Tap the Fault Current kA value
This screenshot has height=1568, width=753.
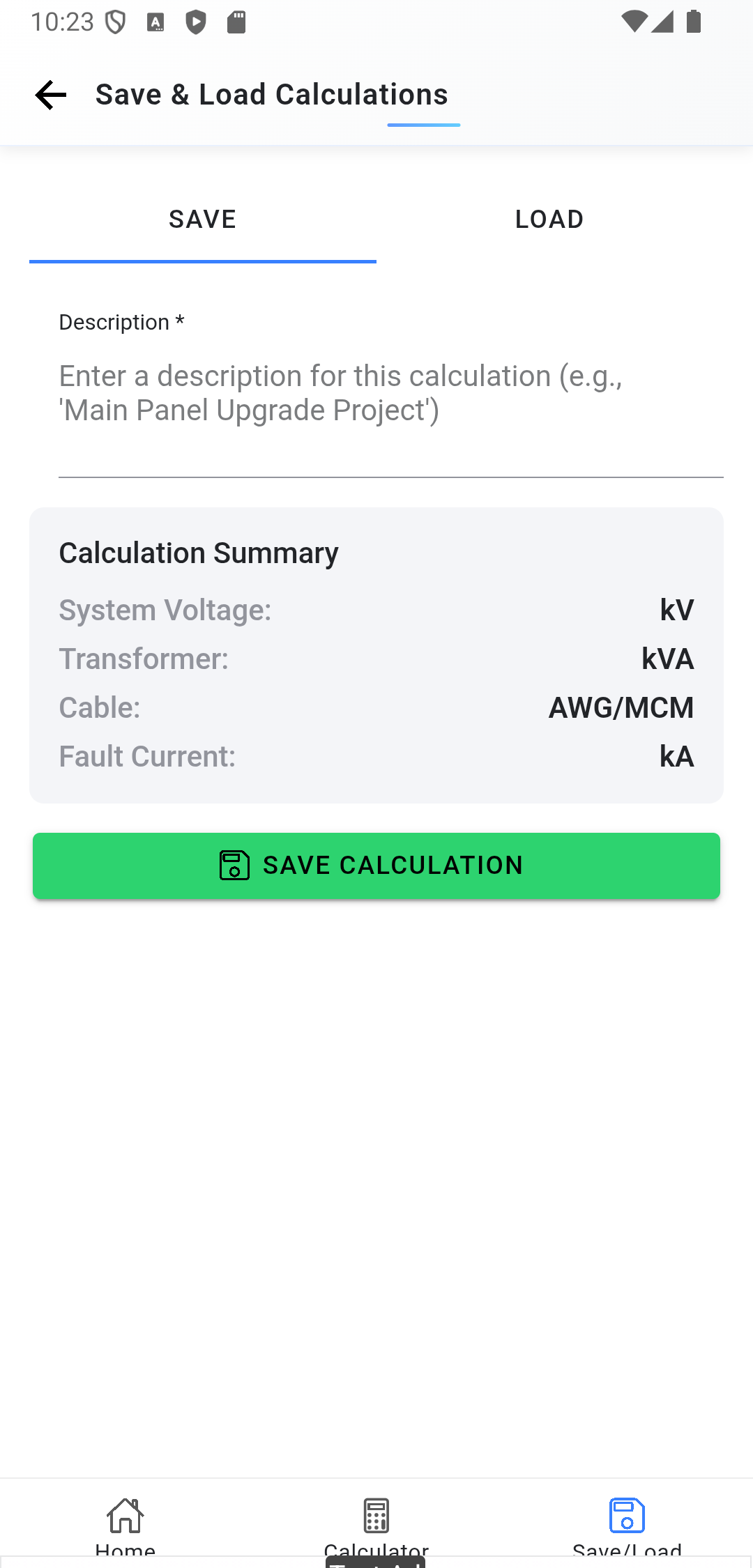click(676, 756)
